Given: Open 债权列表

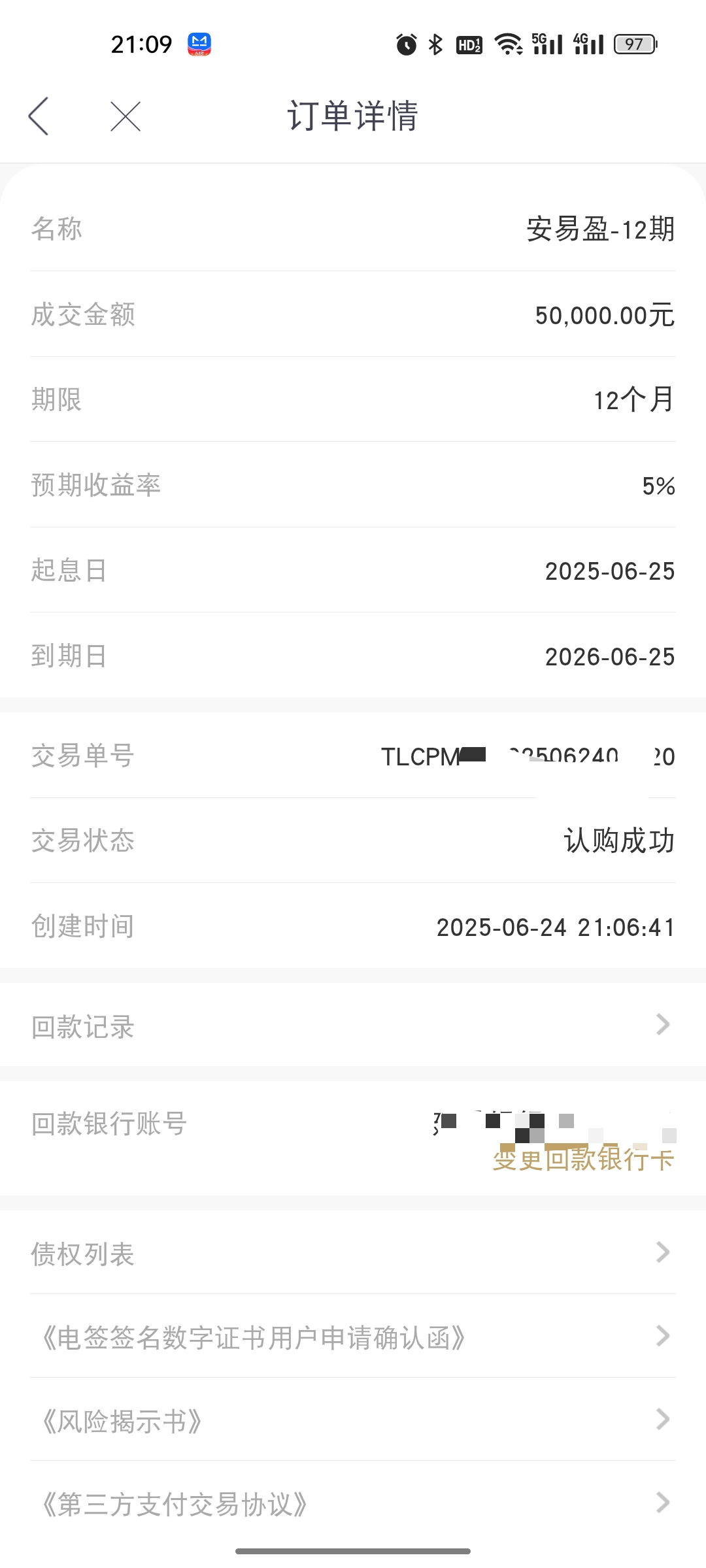Looking at the screenshot, I should [x=353, y=1253].
